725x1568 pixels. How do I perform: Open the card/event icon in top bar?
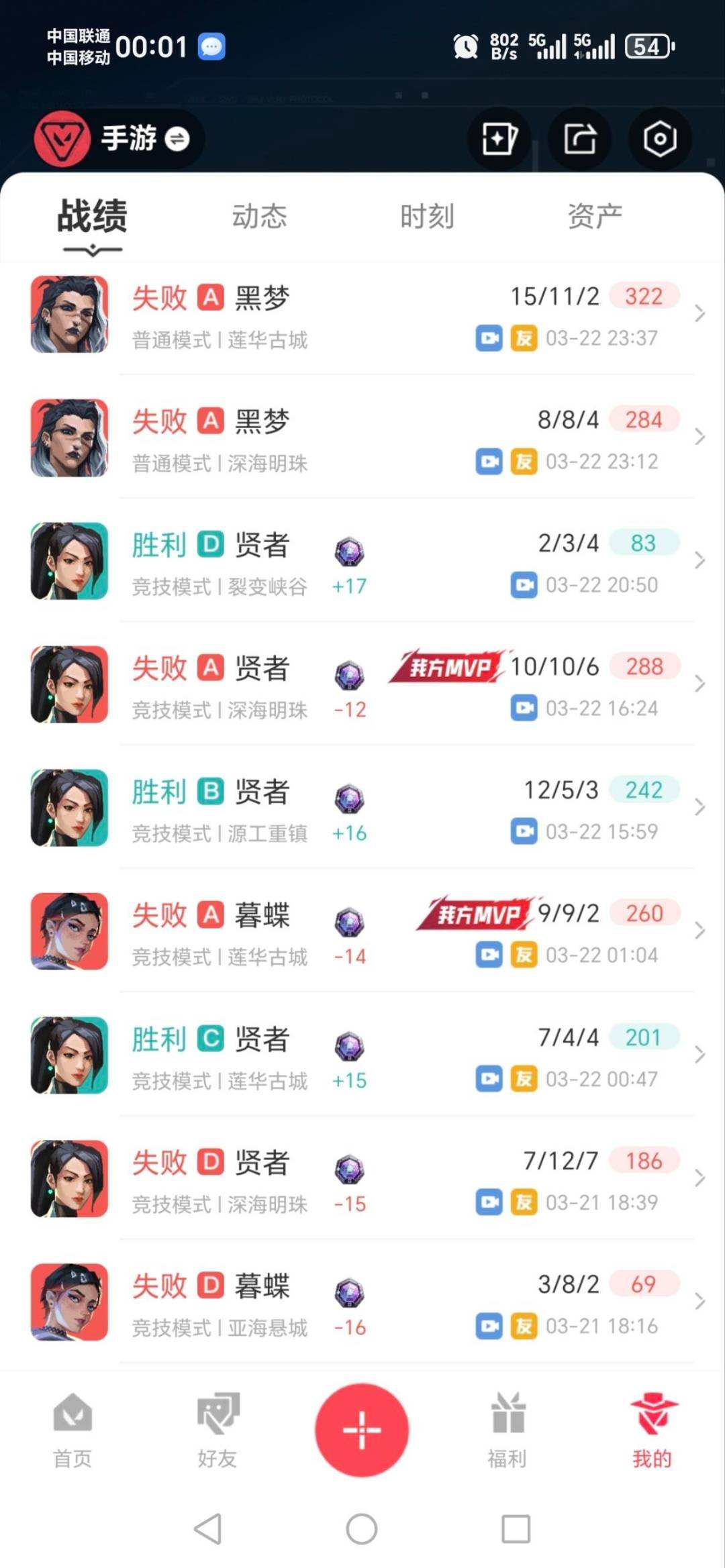click(x=498, y=138)
